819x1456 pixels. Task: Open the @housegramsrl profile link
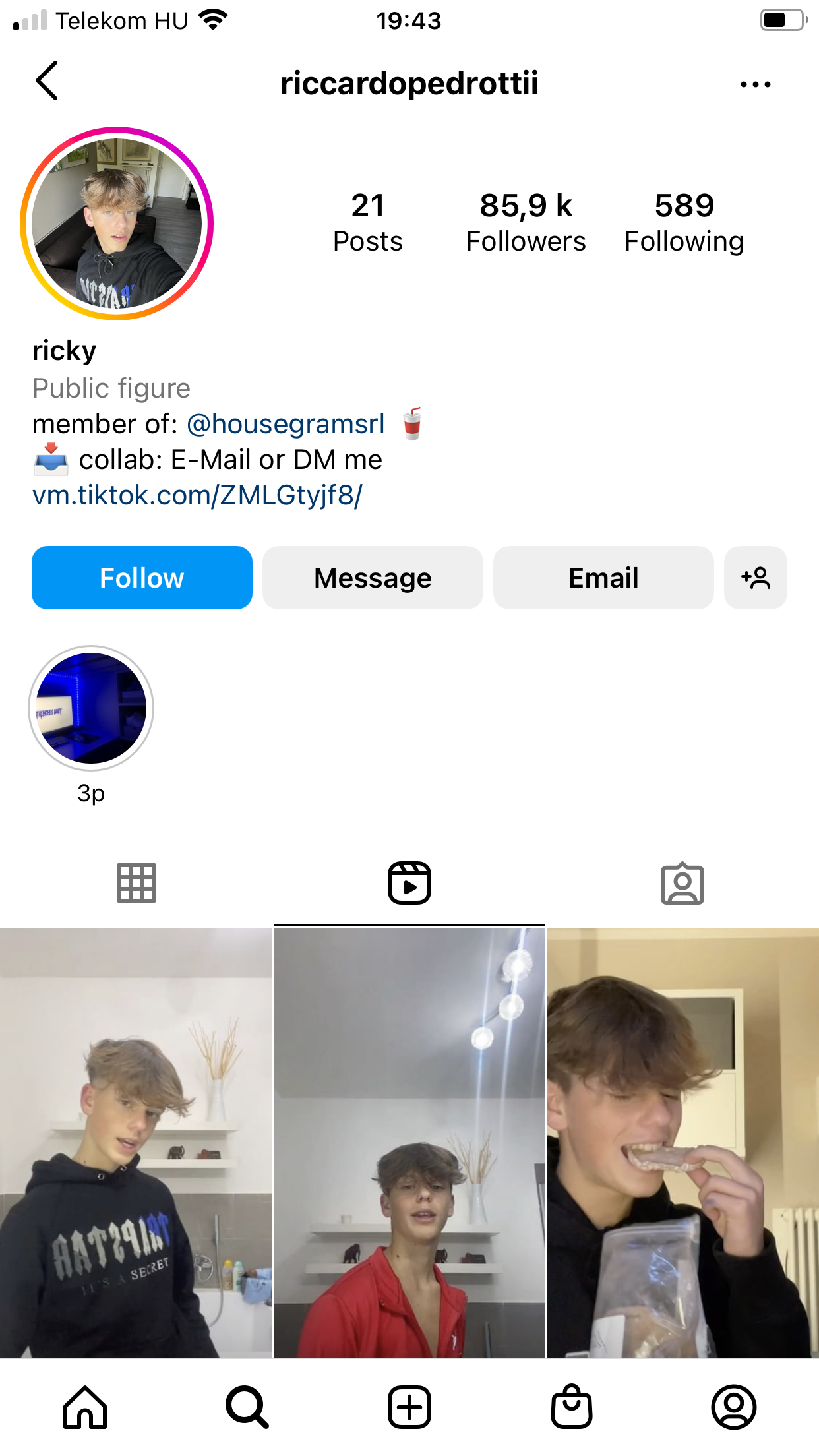coord(286,424)
